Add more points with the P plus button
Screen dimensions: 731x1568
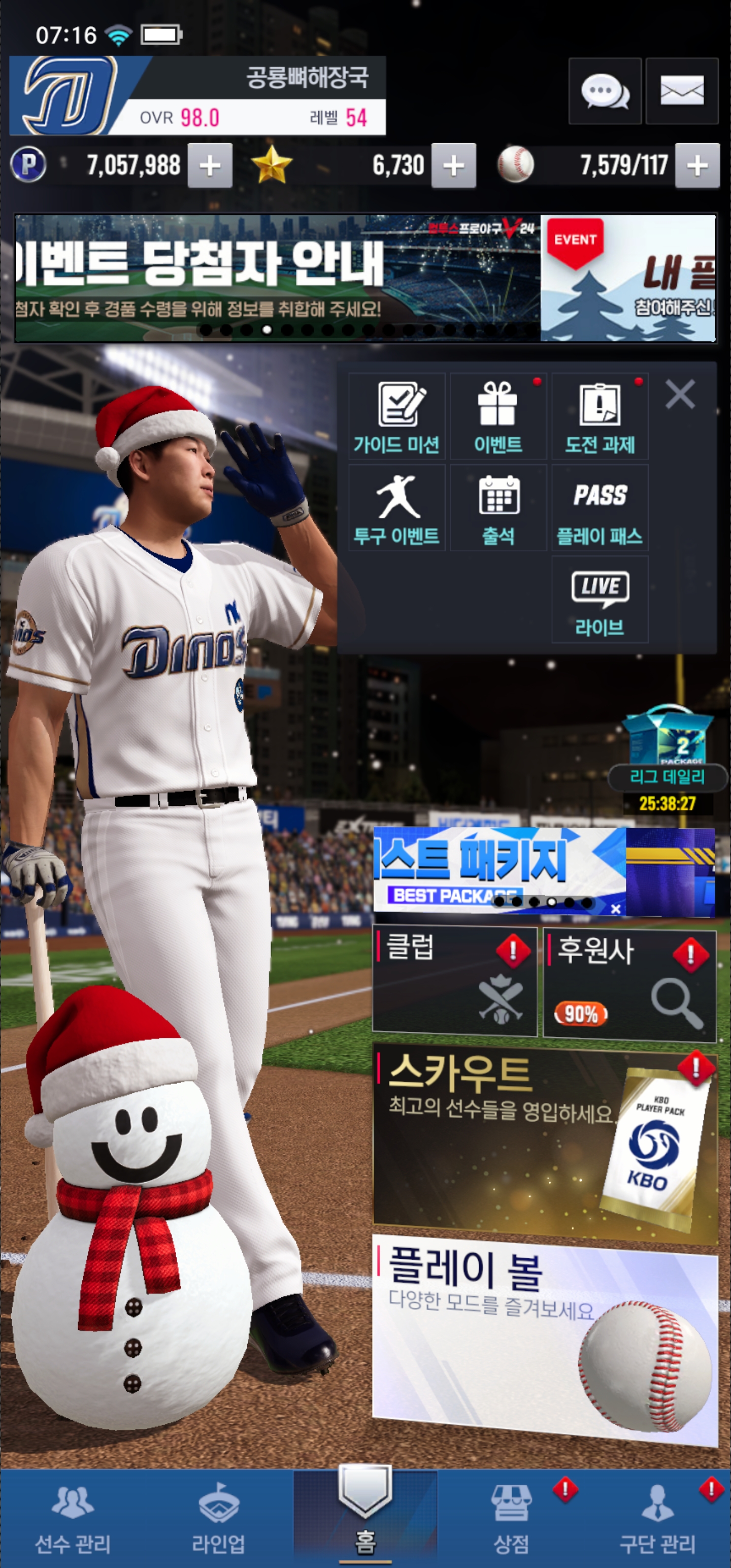click(x=210, y=166)
